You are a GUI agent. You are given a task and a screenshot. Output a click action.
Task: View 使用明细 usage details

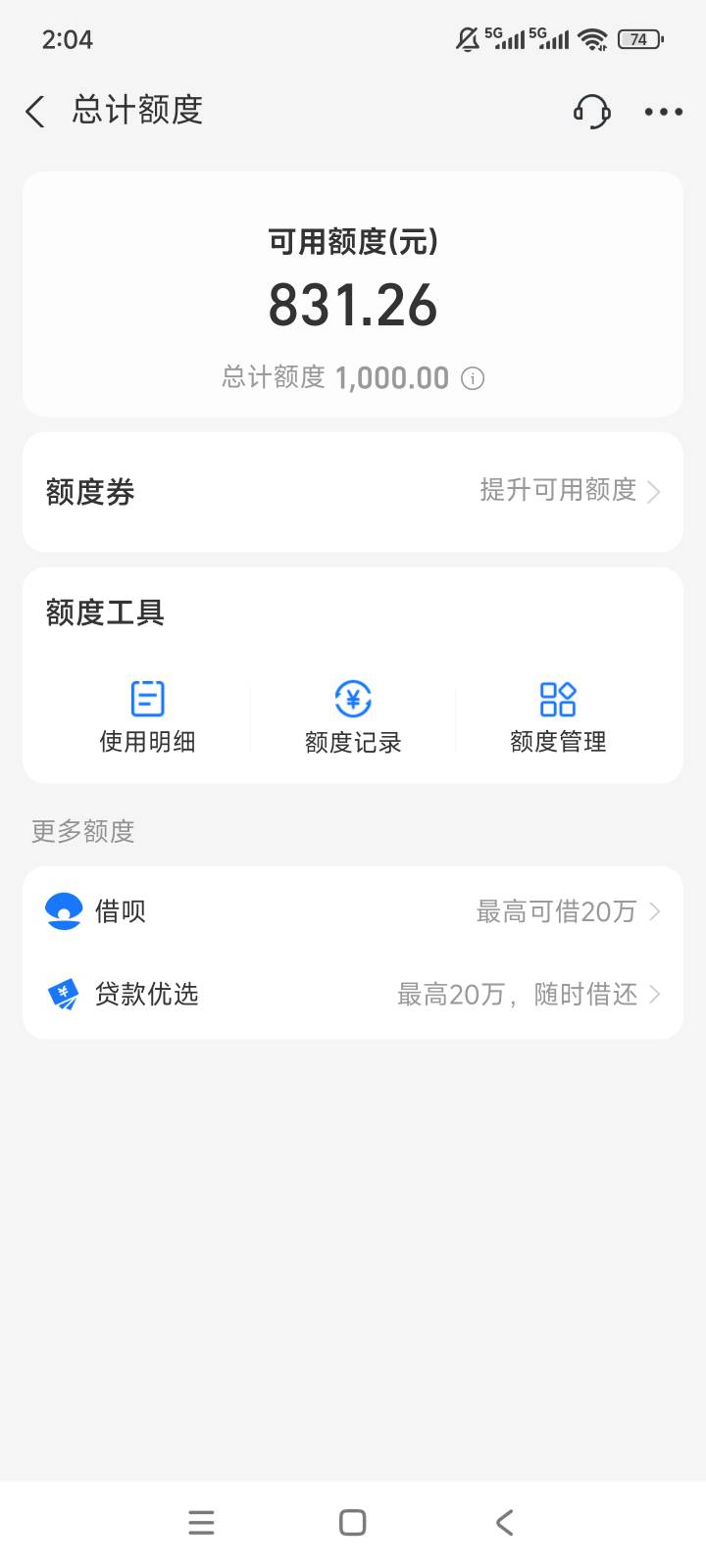(147, 716)
